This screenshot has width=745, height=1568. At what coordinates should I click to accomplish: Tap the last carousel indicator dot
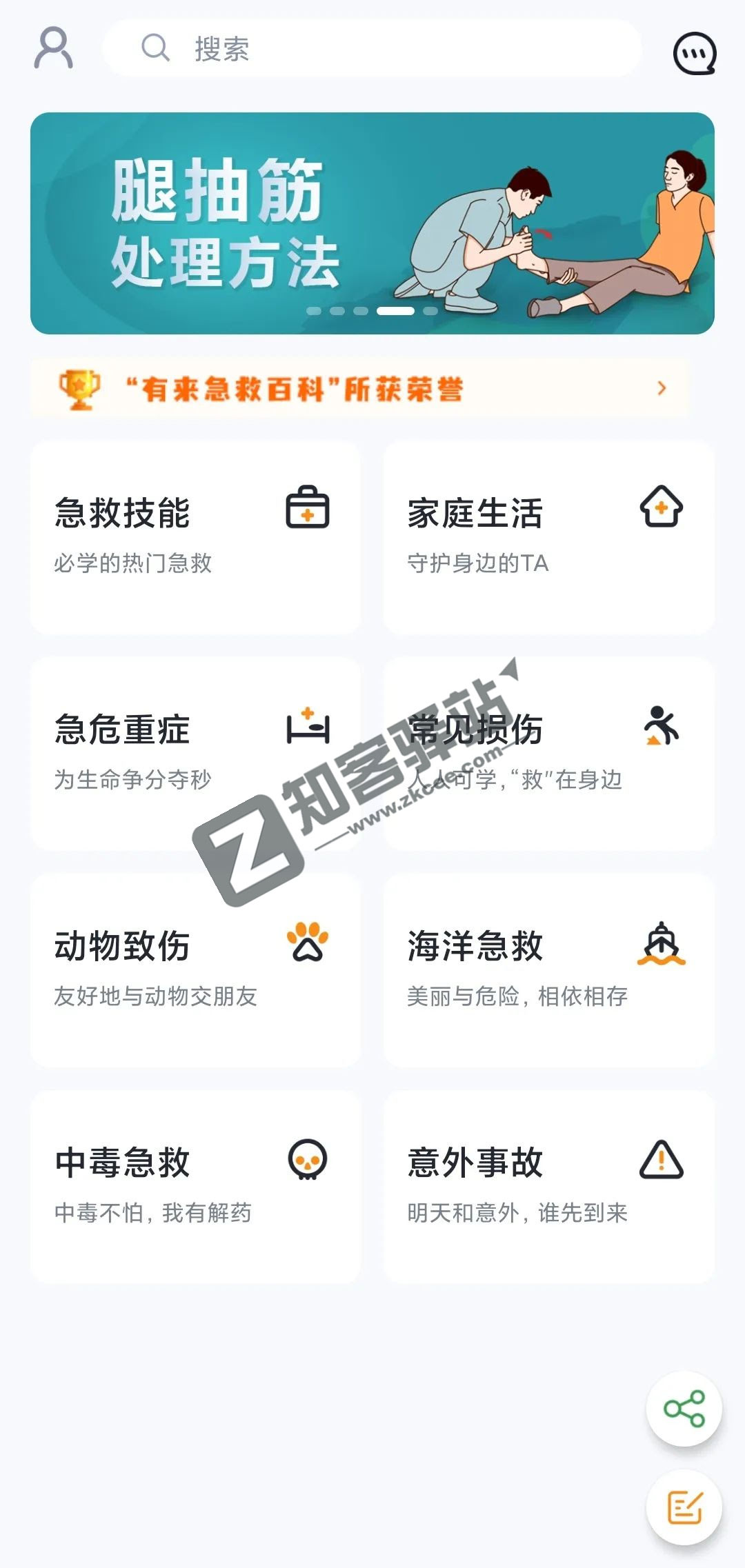pos(429,312)
